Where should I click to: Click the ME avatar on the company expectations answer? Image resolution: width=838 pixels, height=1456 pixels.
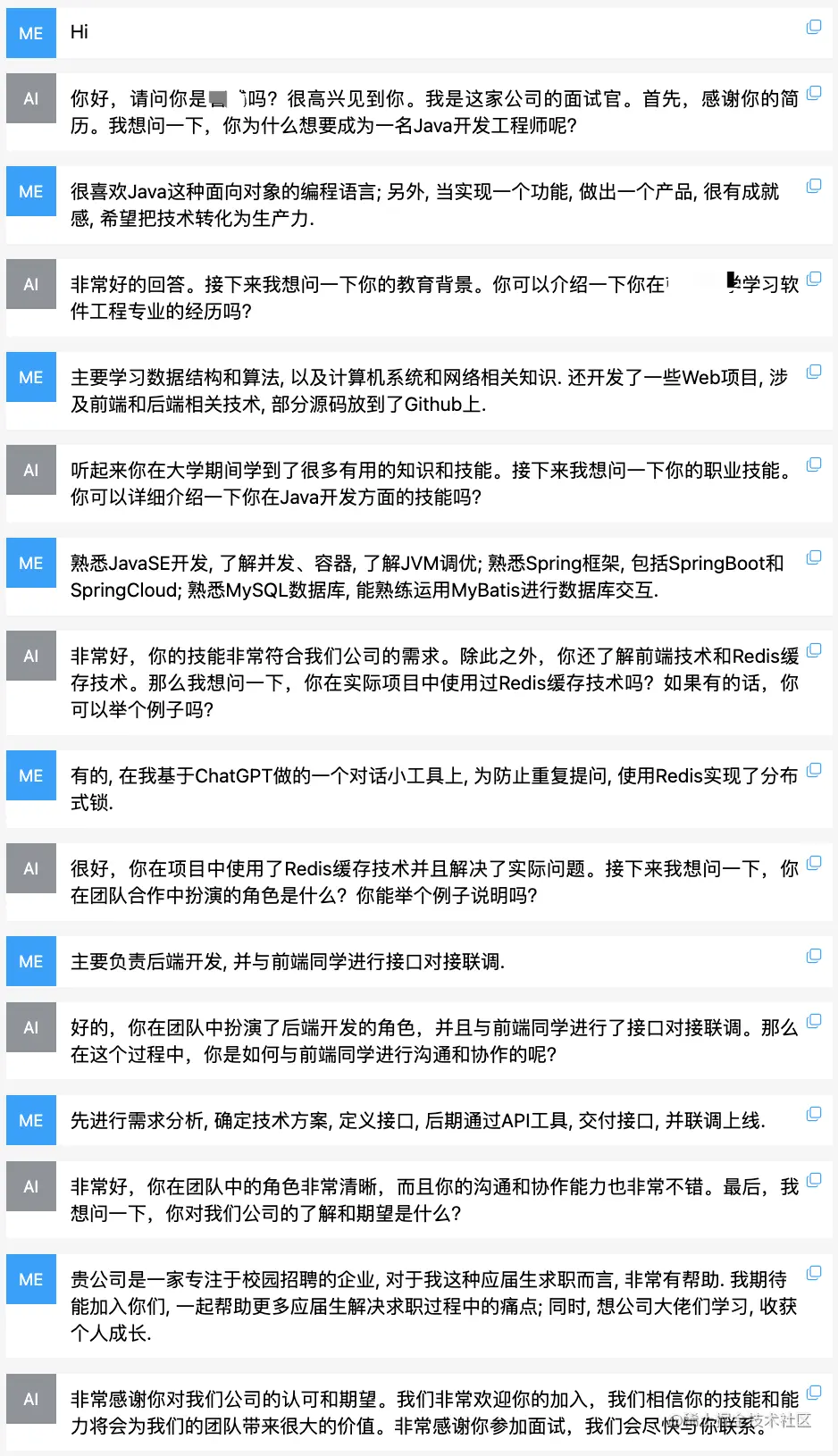coord(31,1279)
